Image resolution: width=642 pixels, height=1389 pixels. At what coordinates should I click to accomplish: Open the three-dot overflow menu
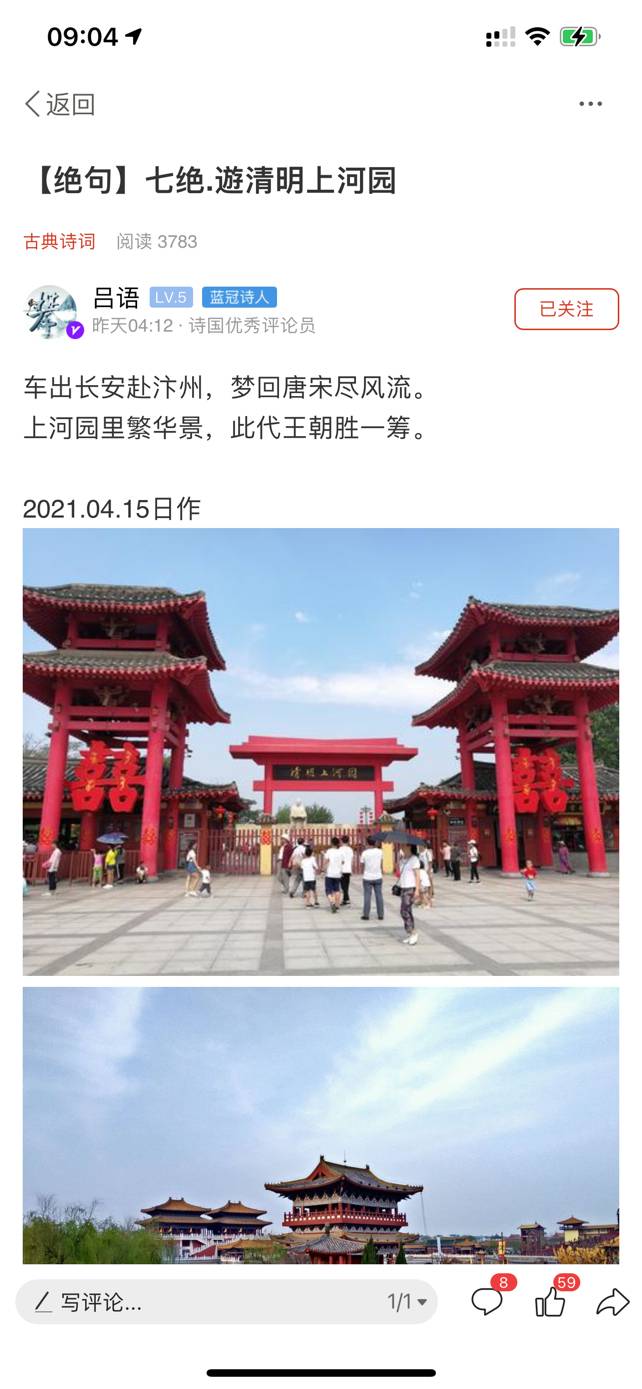[x=590, y=104]
